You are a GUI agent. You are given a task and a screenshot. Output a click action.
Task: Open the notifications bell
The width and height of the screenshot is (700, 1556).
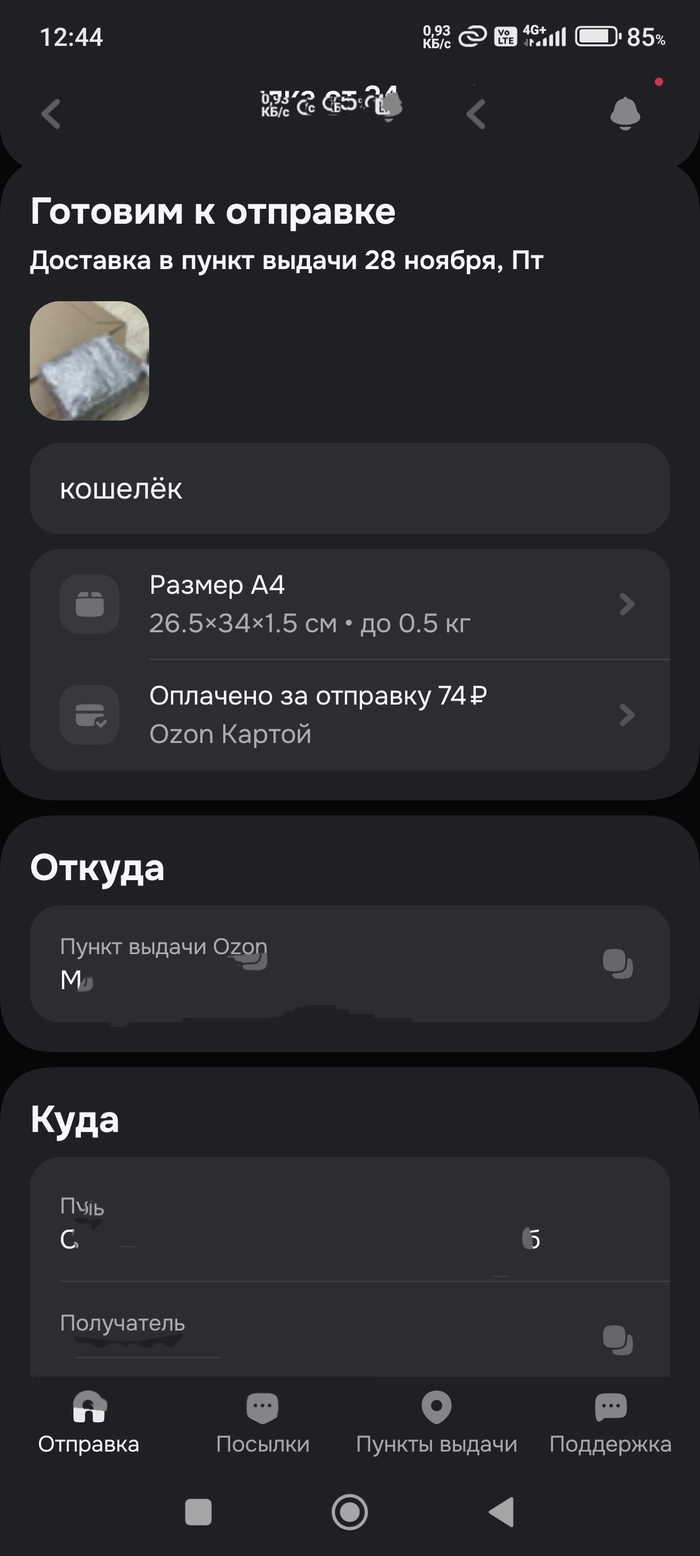click(625, 113)
